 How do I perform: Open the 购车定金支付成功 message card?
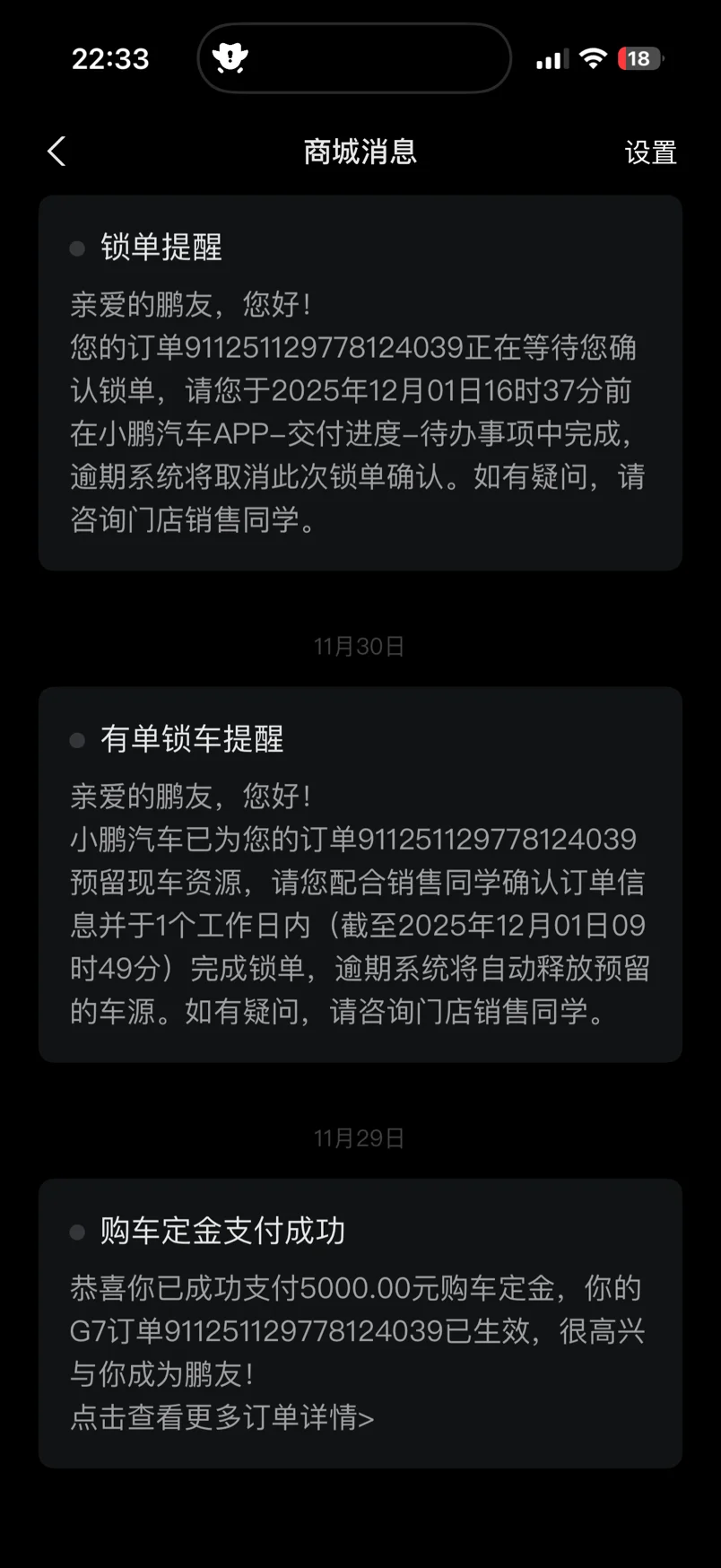pos(360,1323)
